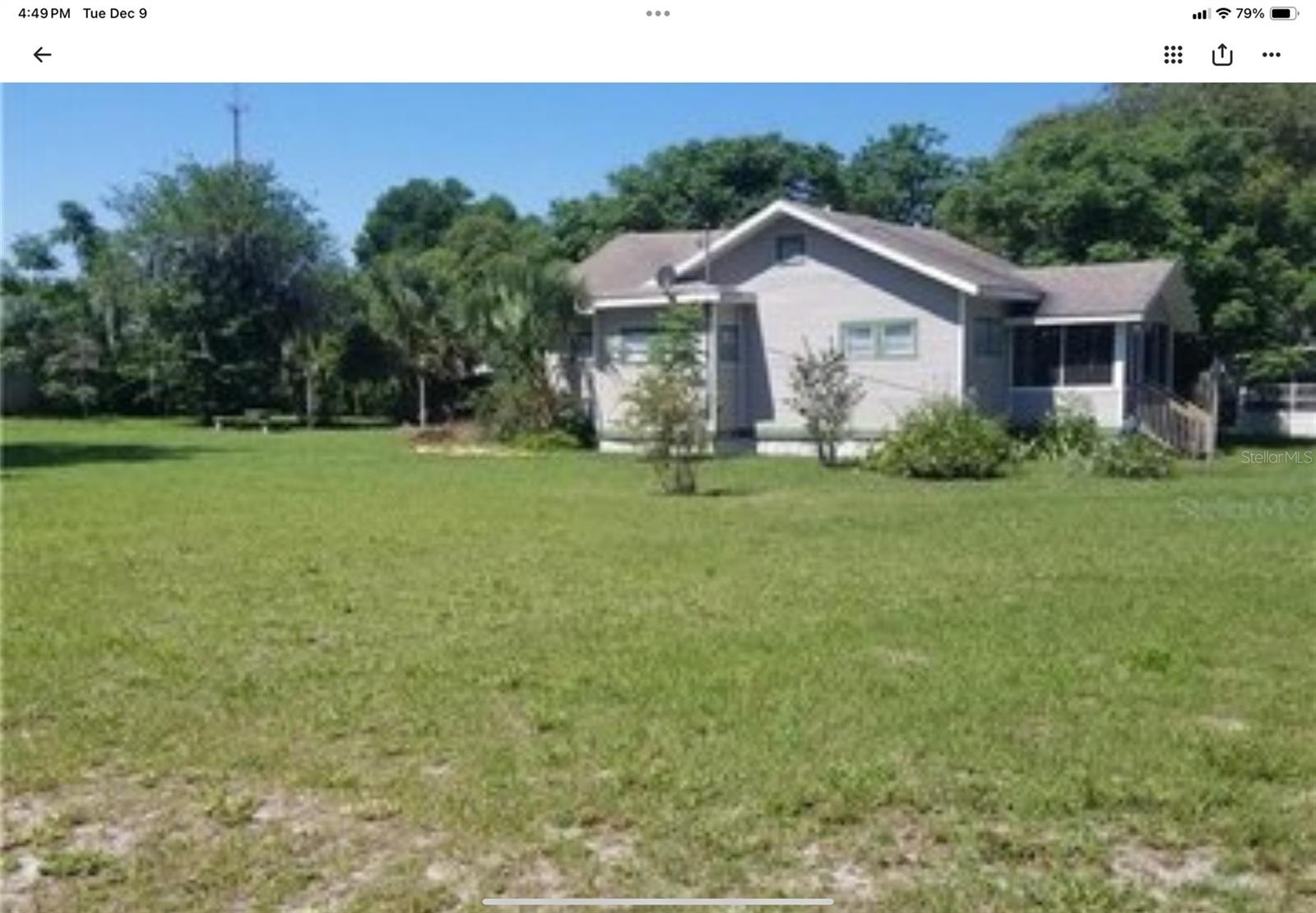Viewport: 1316px width, 913px height.
Task: Share this listing photo
Action: tap(1222, 55)
